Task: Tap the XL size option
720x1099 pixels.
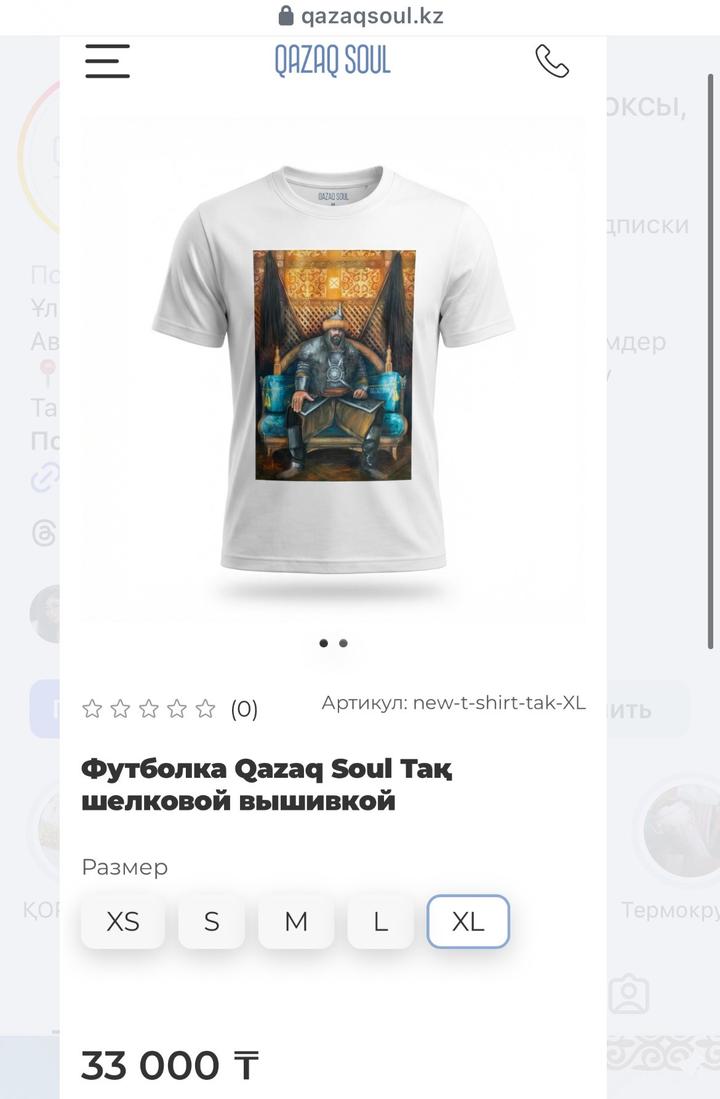Action: coord(468,921)
